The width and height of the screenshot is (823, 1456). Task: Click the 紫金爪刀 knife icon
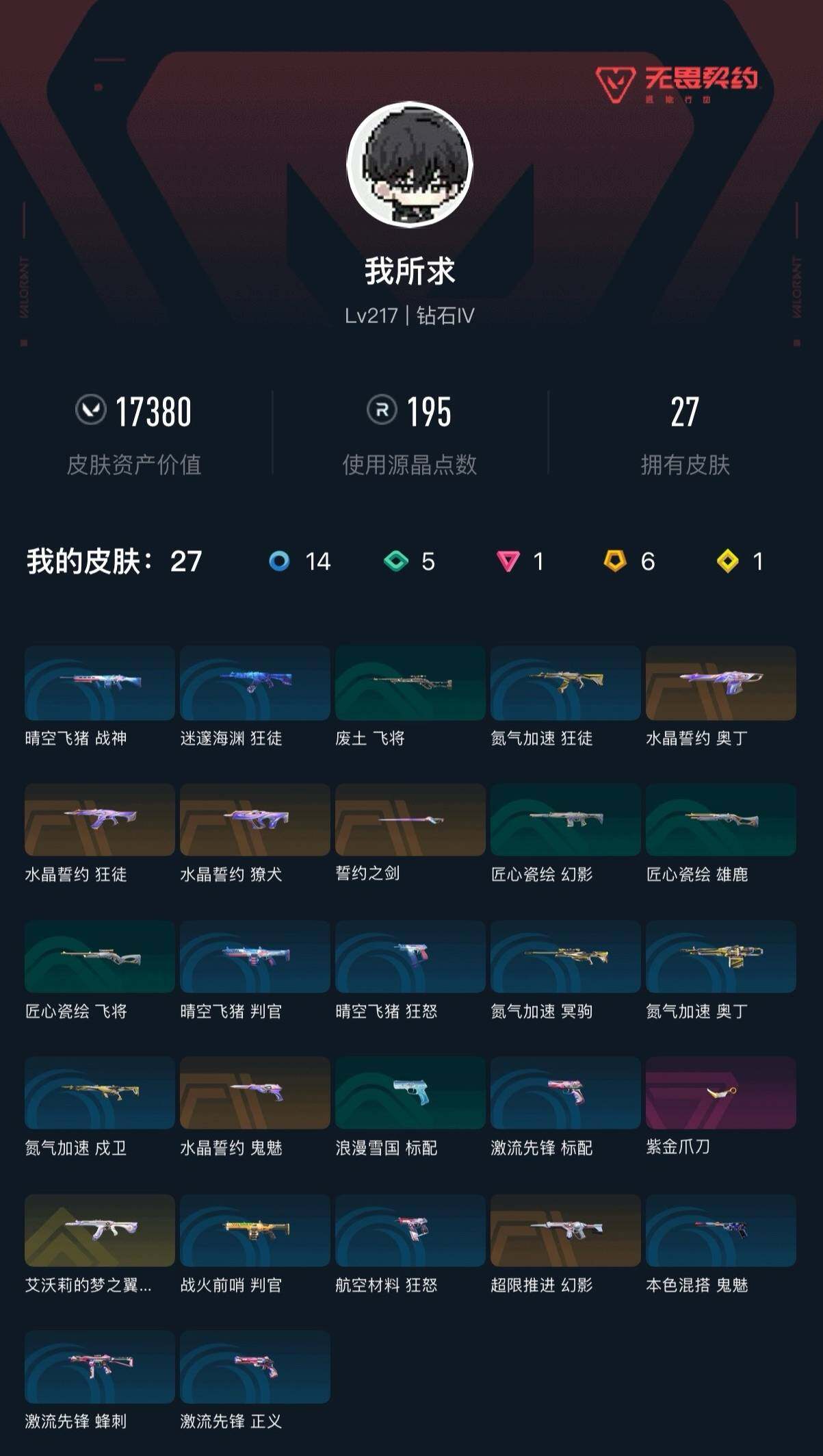(720, 1093)
